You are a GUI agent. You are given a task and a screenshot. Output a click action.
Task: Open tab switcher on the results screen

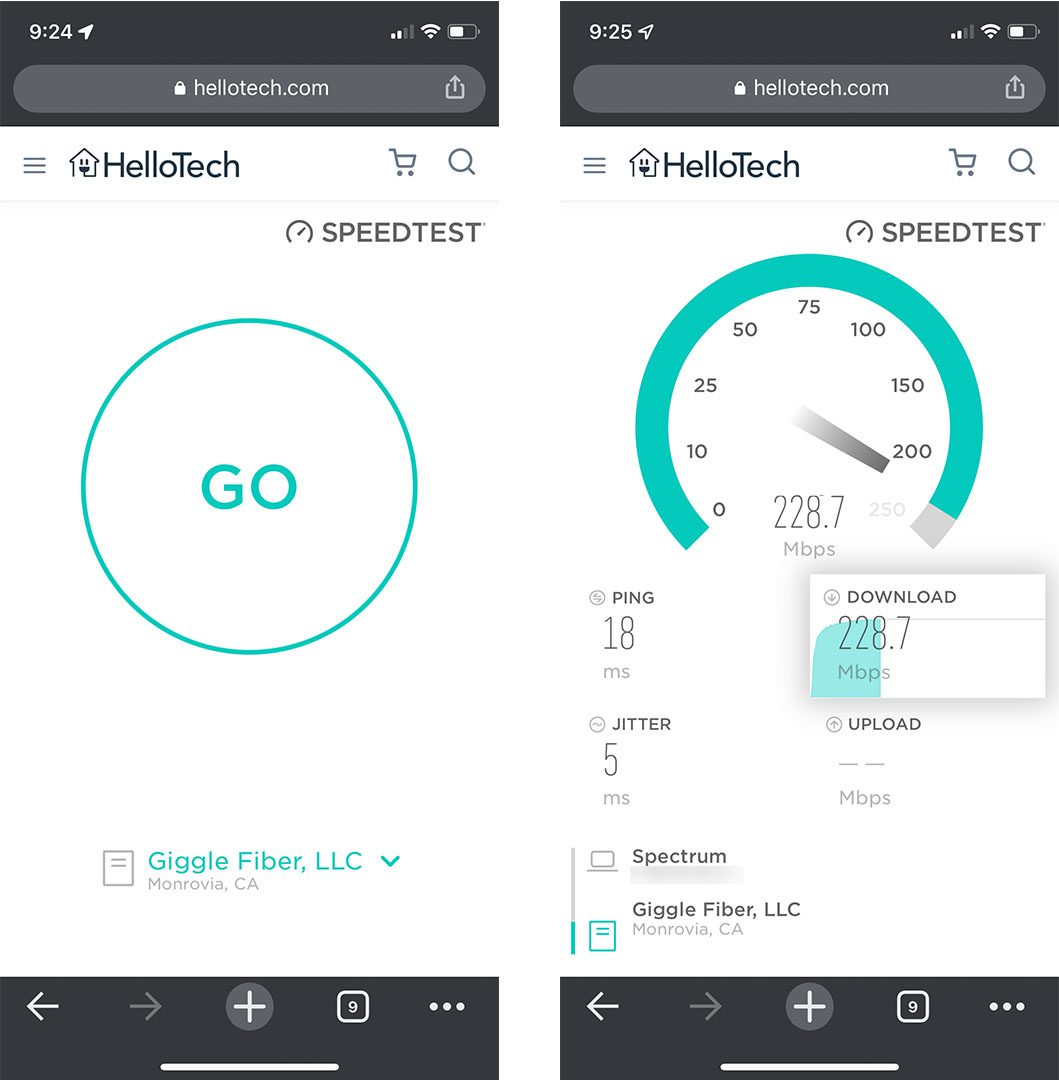pos(911,1007)
